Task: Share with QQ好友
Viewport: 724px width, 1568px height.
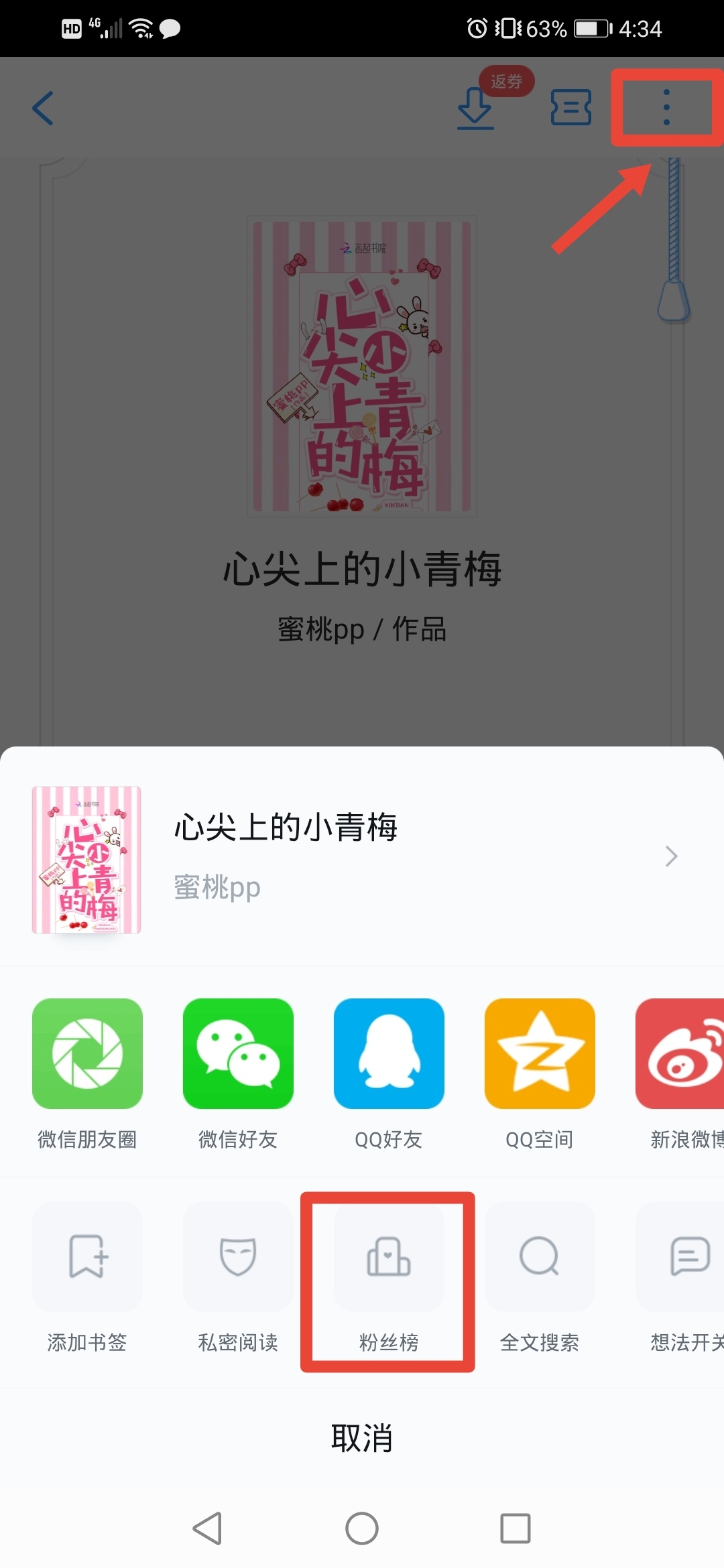Action: (389, 1053)
